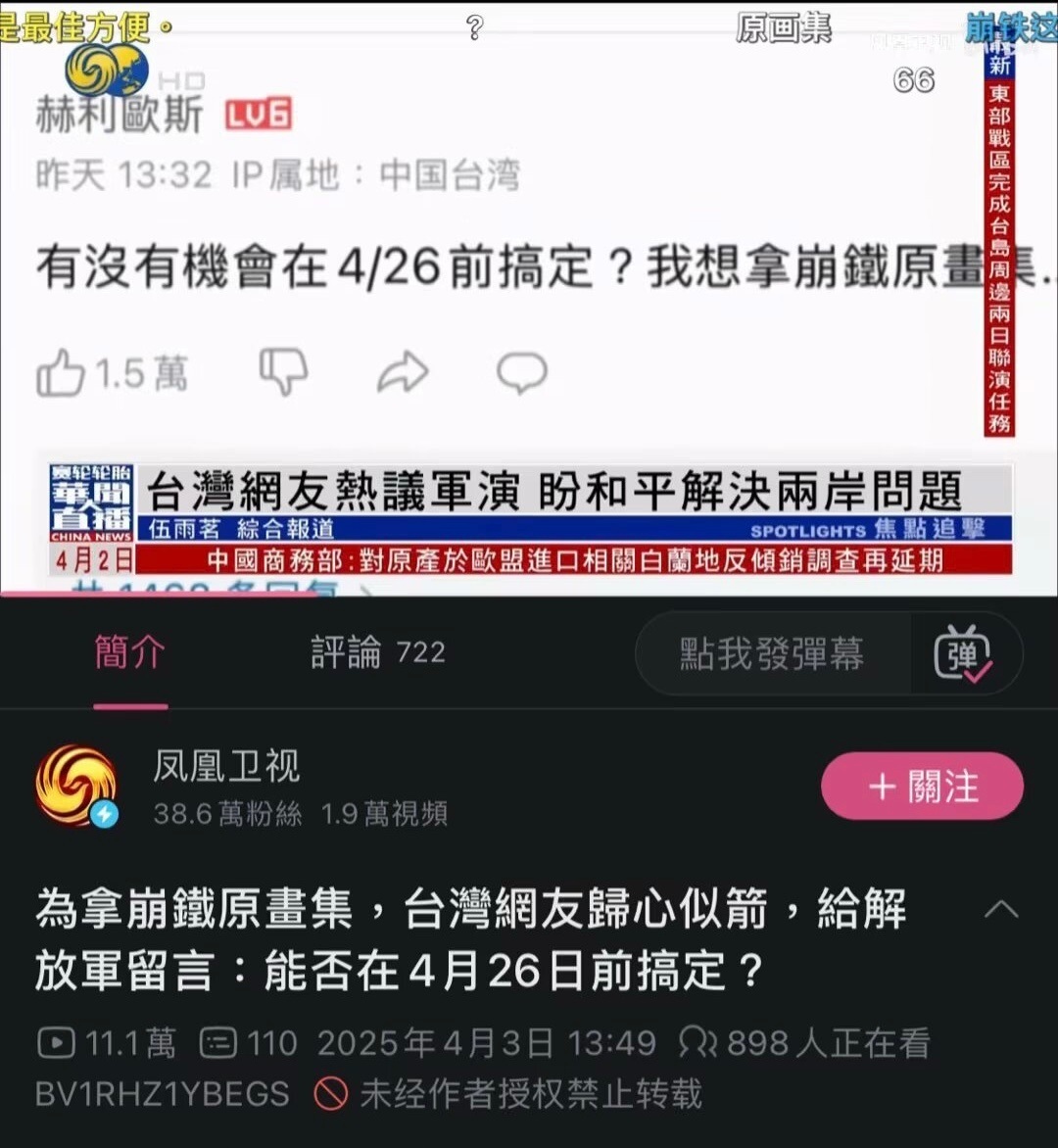Toggle the danmaku display icon

coord(963,654)
